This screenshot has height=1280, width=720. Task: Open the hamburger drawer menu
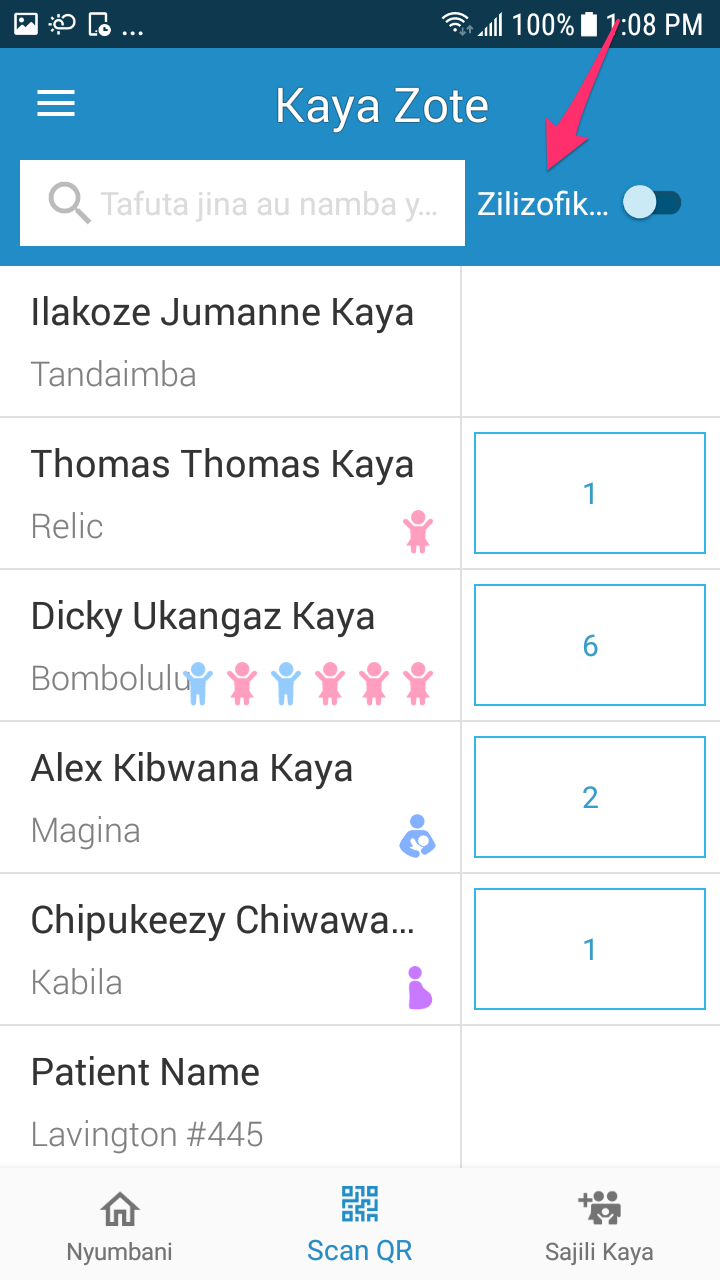(x=56, y=104)
